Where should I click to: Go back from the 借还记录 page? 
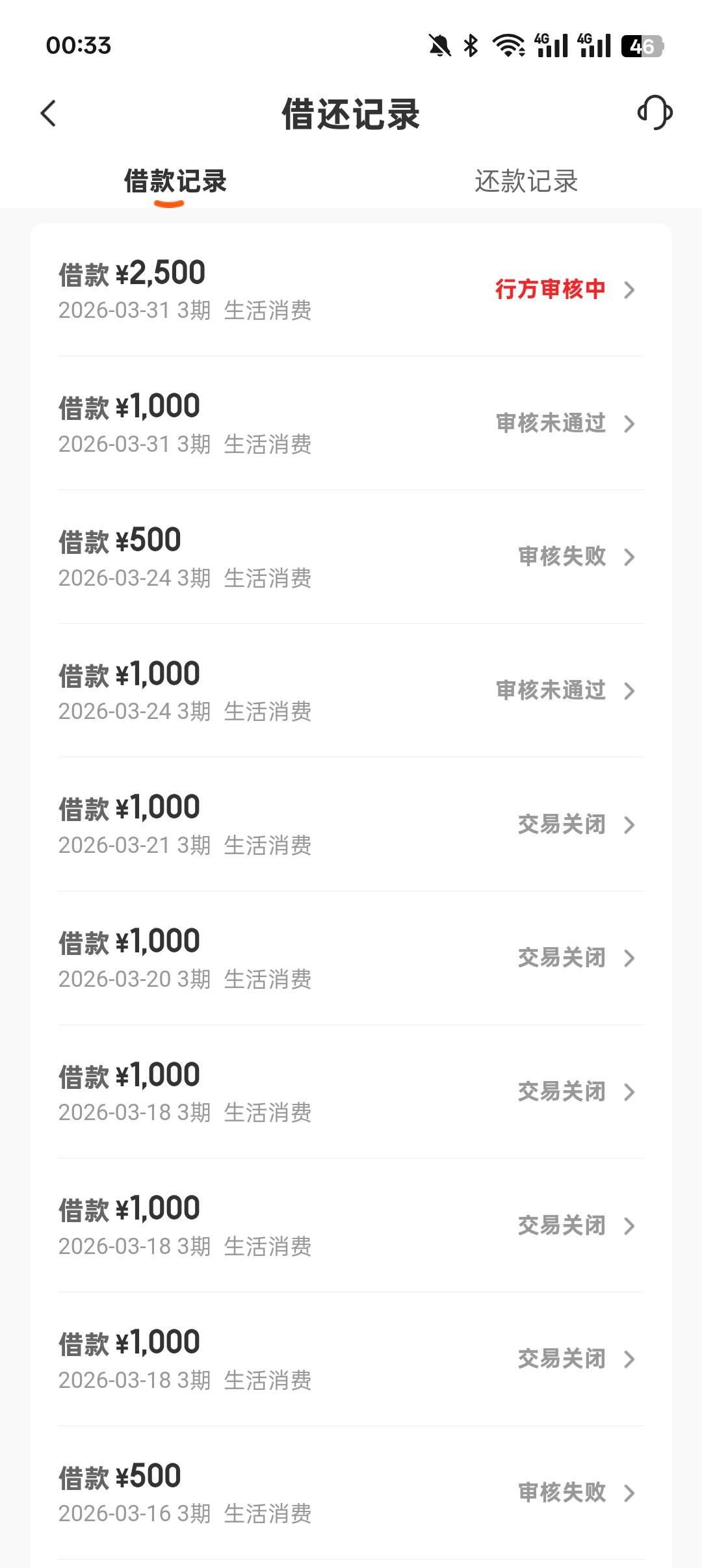point(49,113)
